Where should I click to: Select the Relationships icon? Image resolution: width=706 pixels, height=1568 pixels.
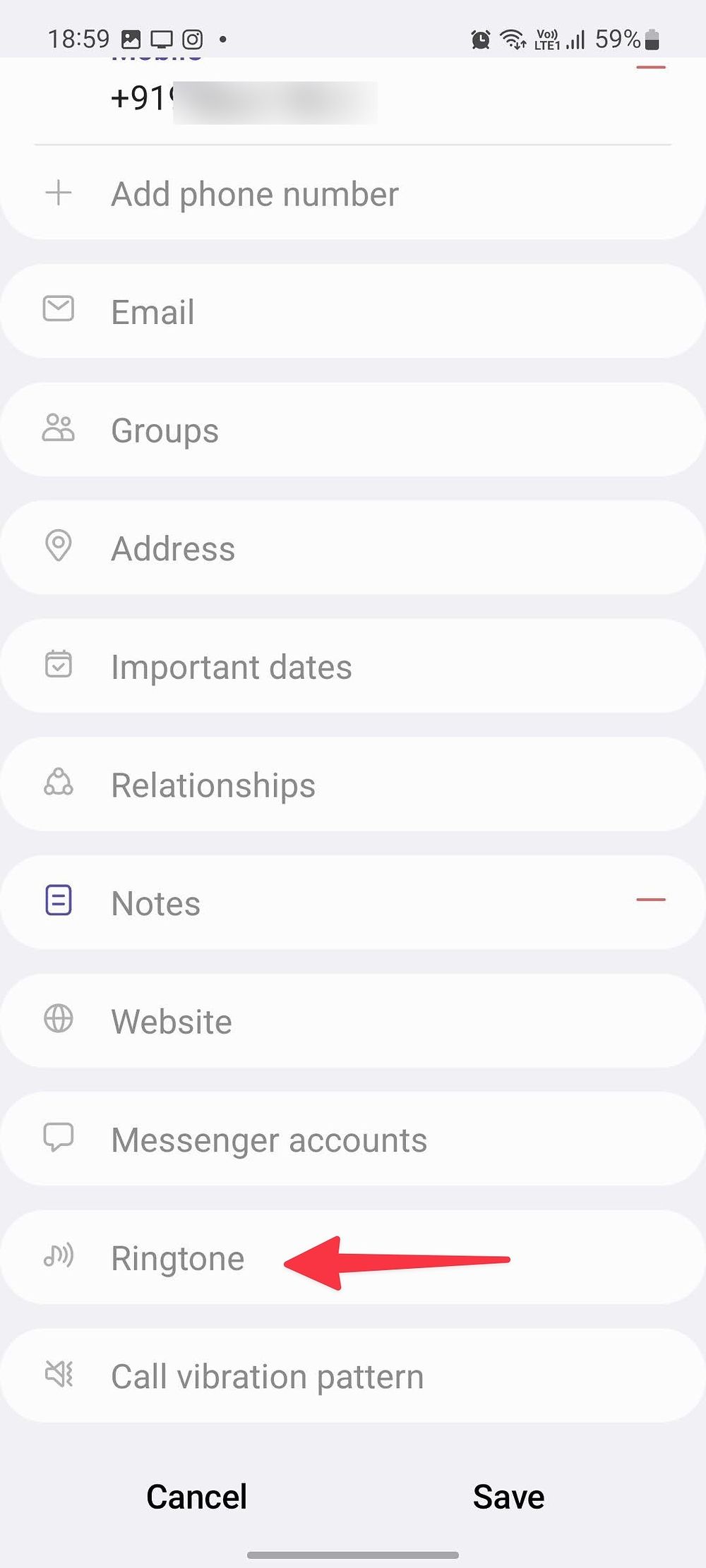pos(59,783)
